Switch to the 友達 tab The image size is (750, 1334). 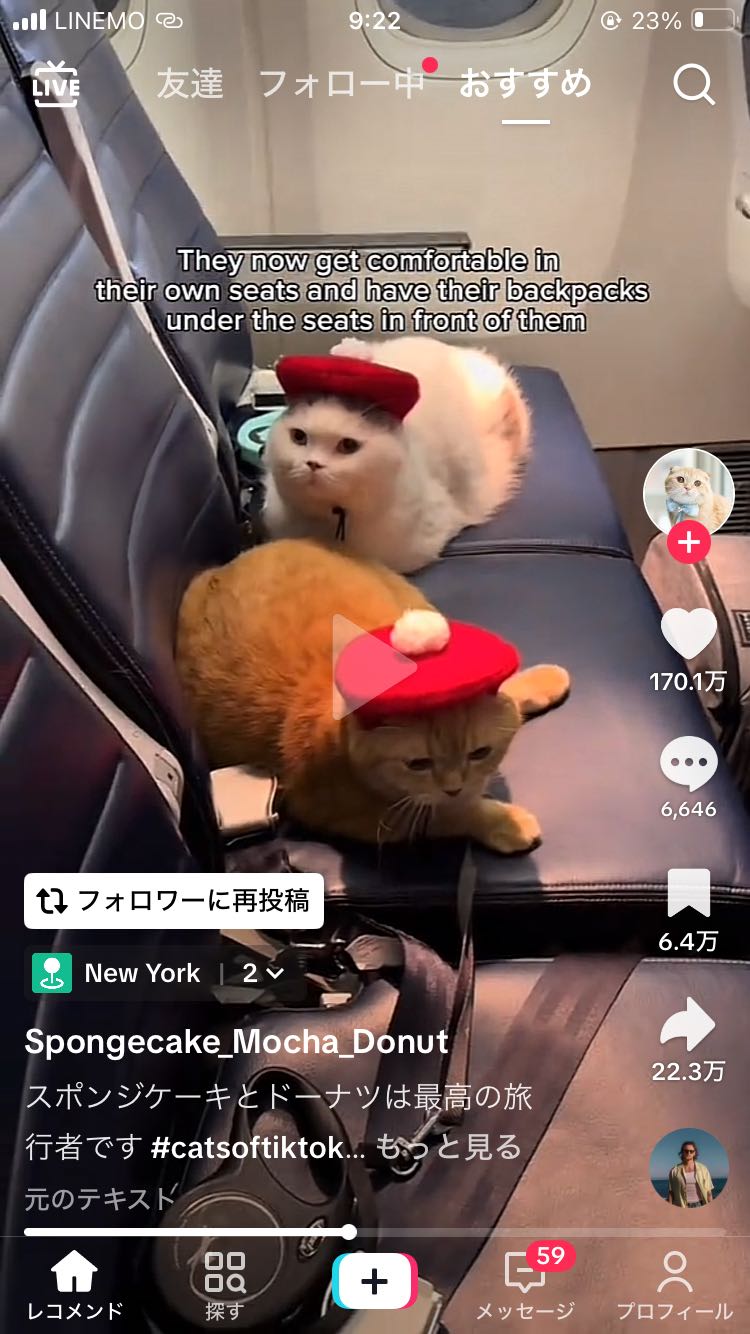click(x=189, y=84)
